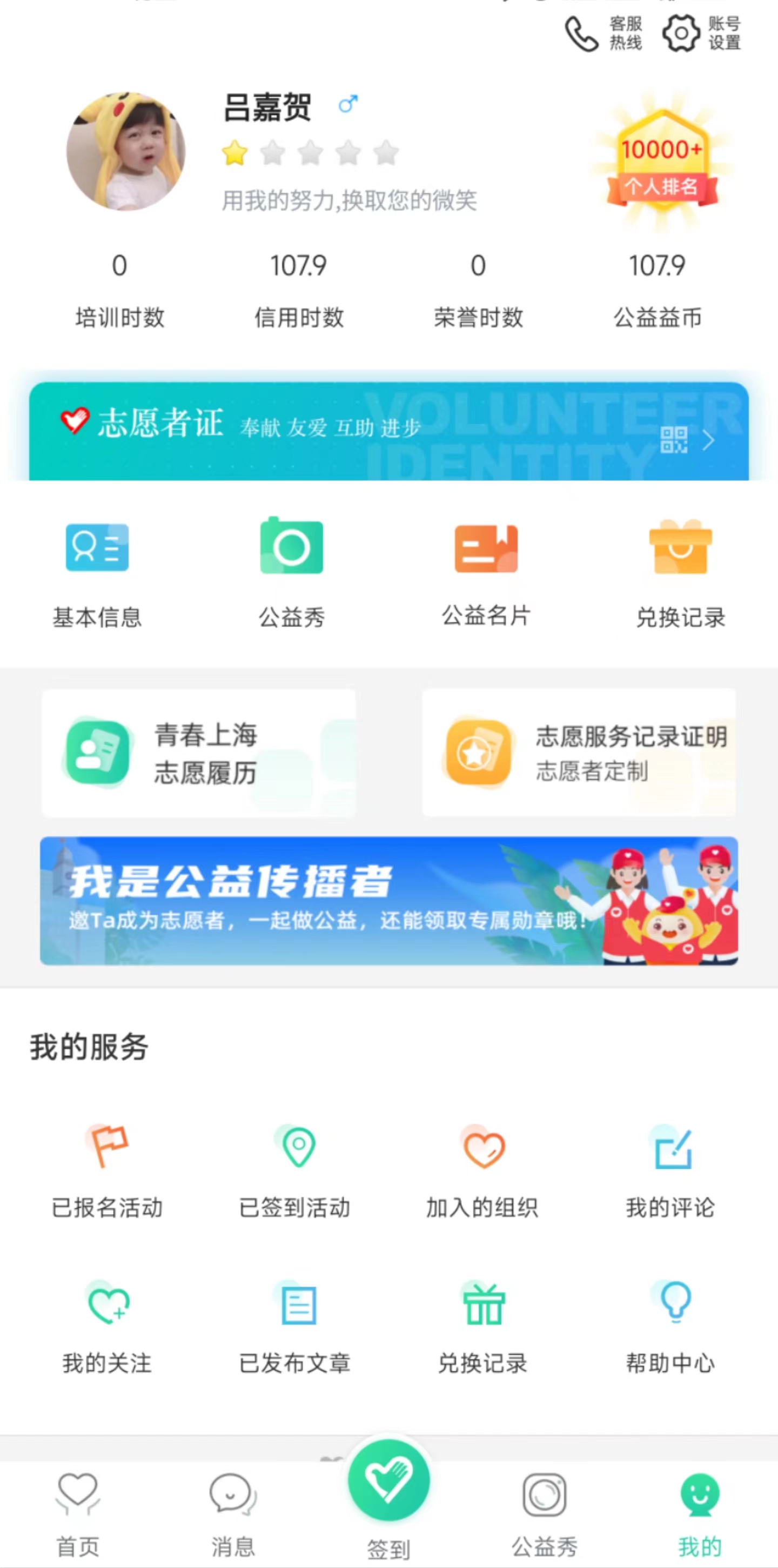Open 公益名片 charity card
778x1568 pixels.
click(x=486, y=572)
